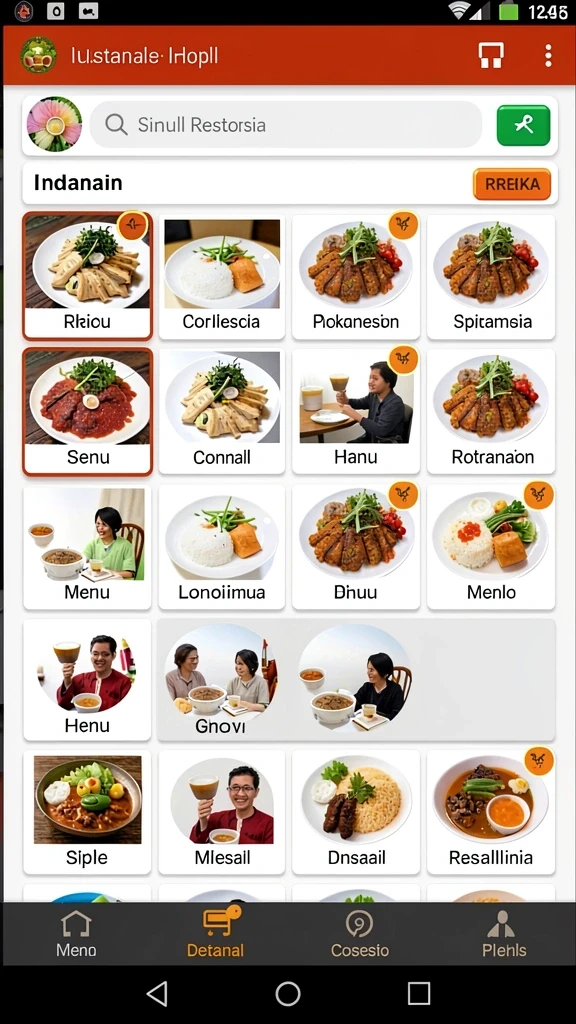The height and width of the screenshot is (1024, 576).
Task: Switch to the Cosesio tab
Action: tap(359, 933)
